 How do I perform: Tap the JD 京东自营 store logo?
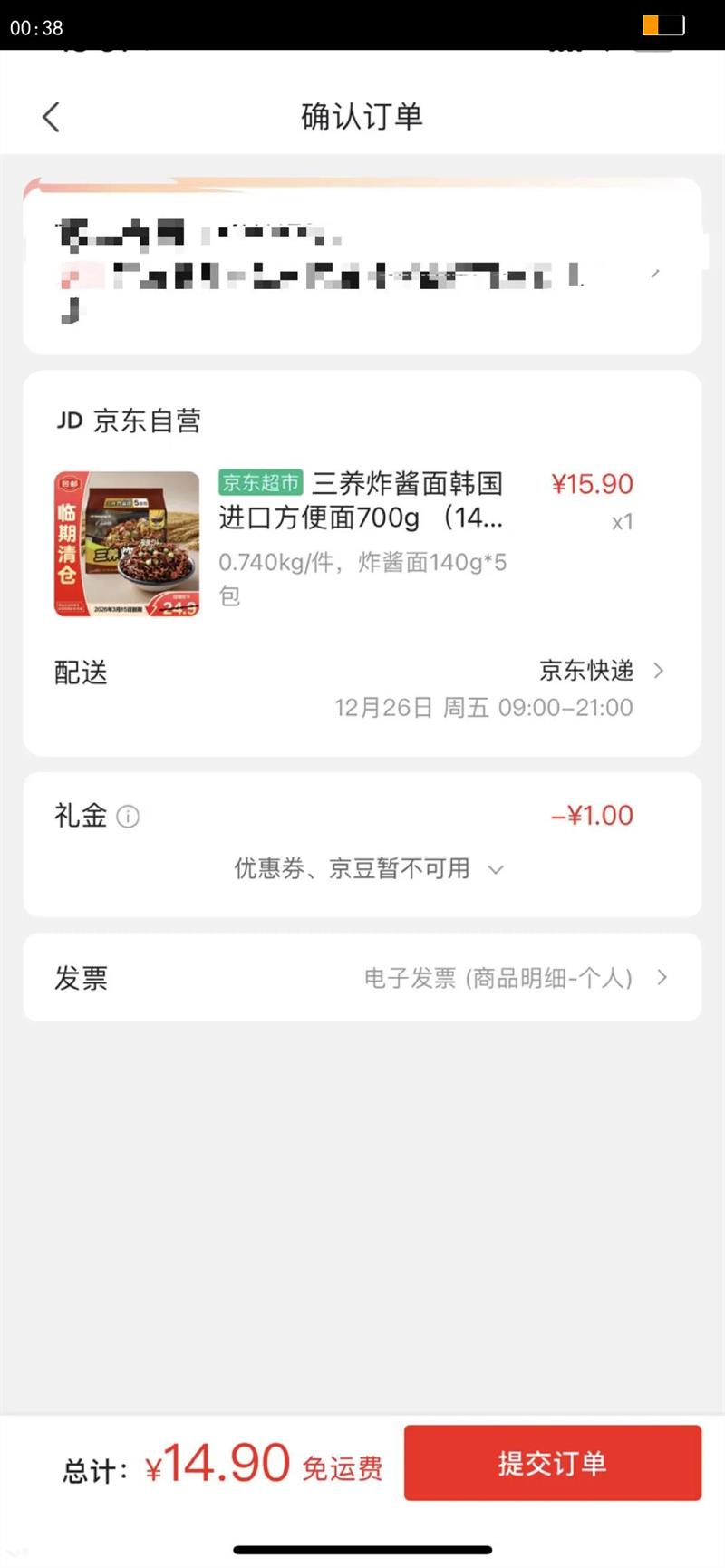tap(129, 420)
